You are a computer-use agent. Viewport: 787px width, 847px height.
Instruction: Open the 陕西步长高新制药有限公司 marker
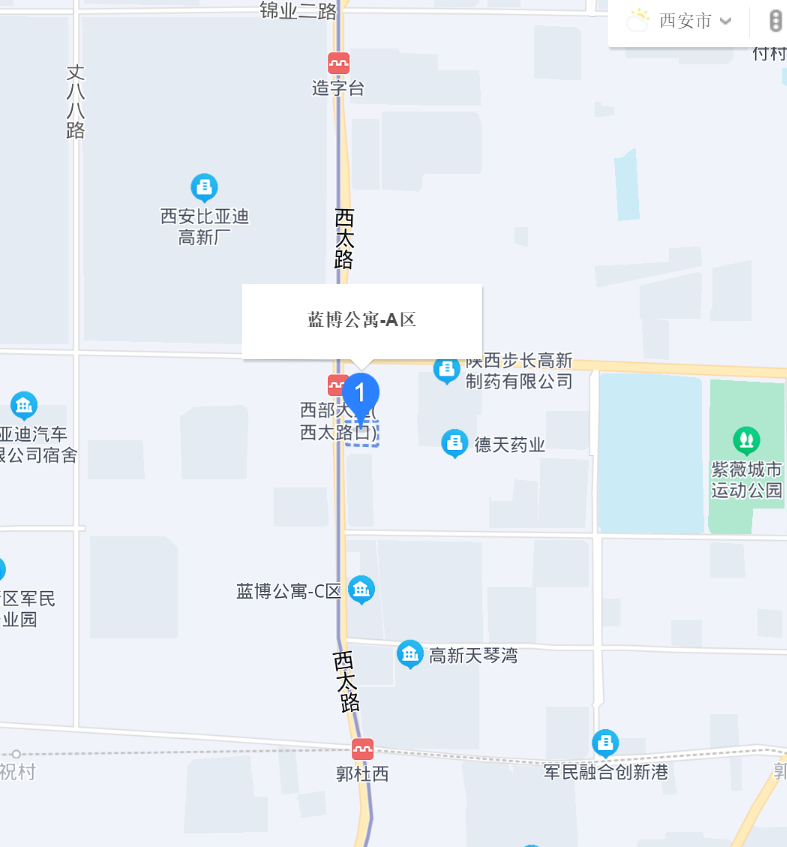[x=446, y=370]
